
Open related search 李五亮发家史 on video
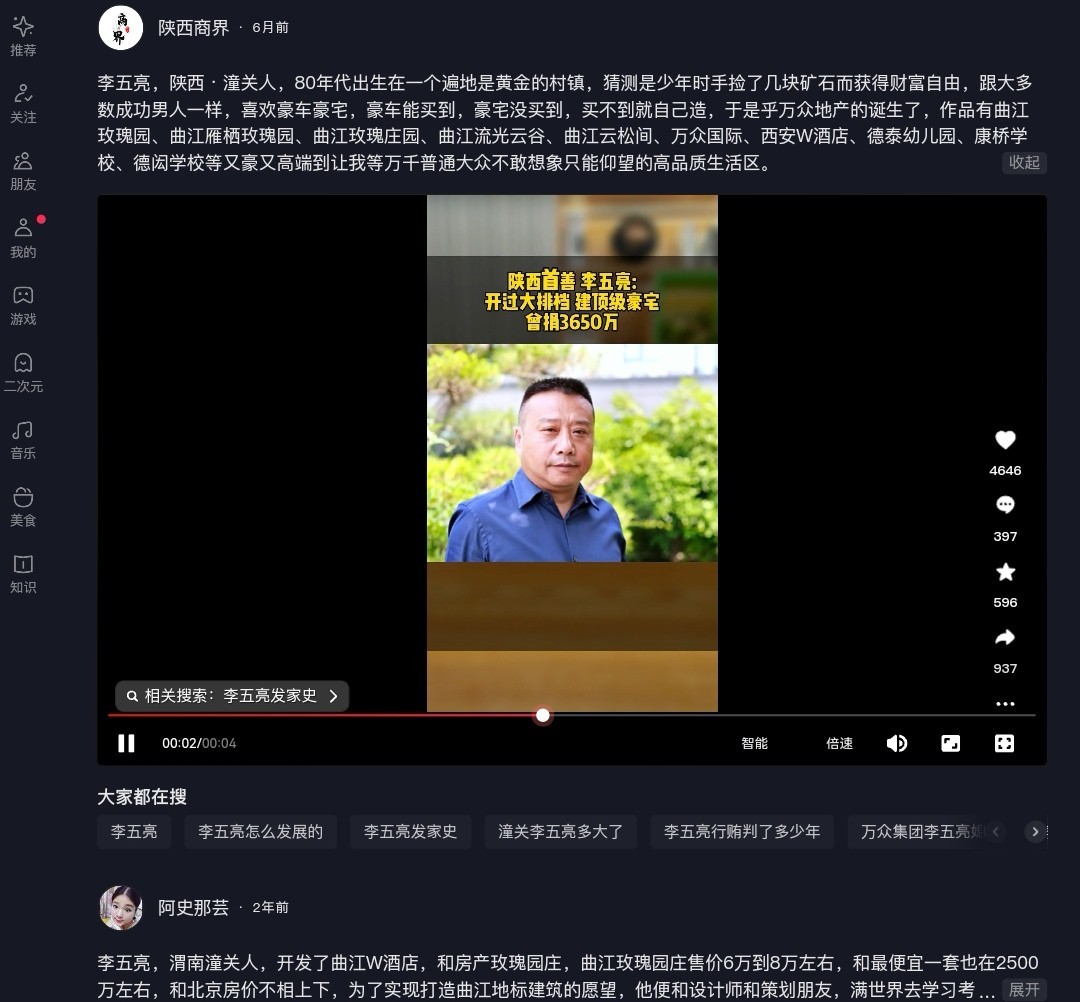[x=232, y=696]
